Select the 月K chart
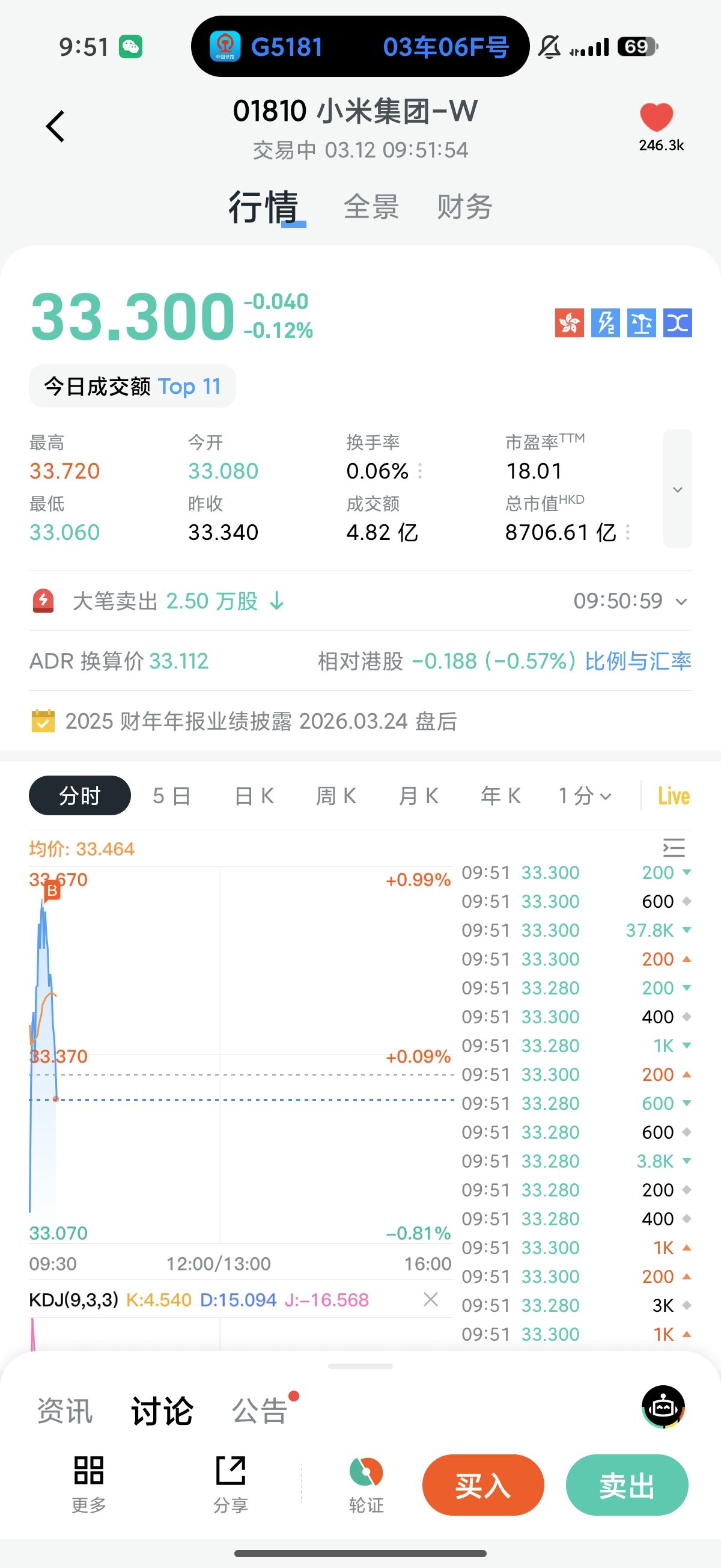 tap(419, 795)
